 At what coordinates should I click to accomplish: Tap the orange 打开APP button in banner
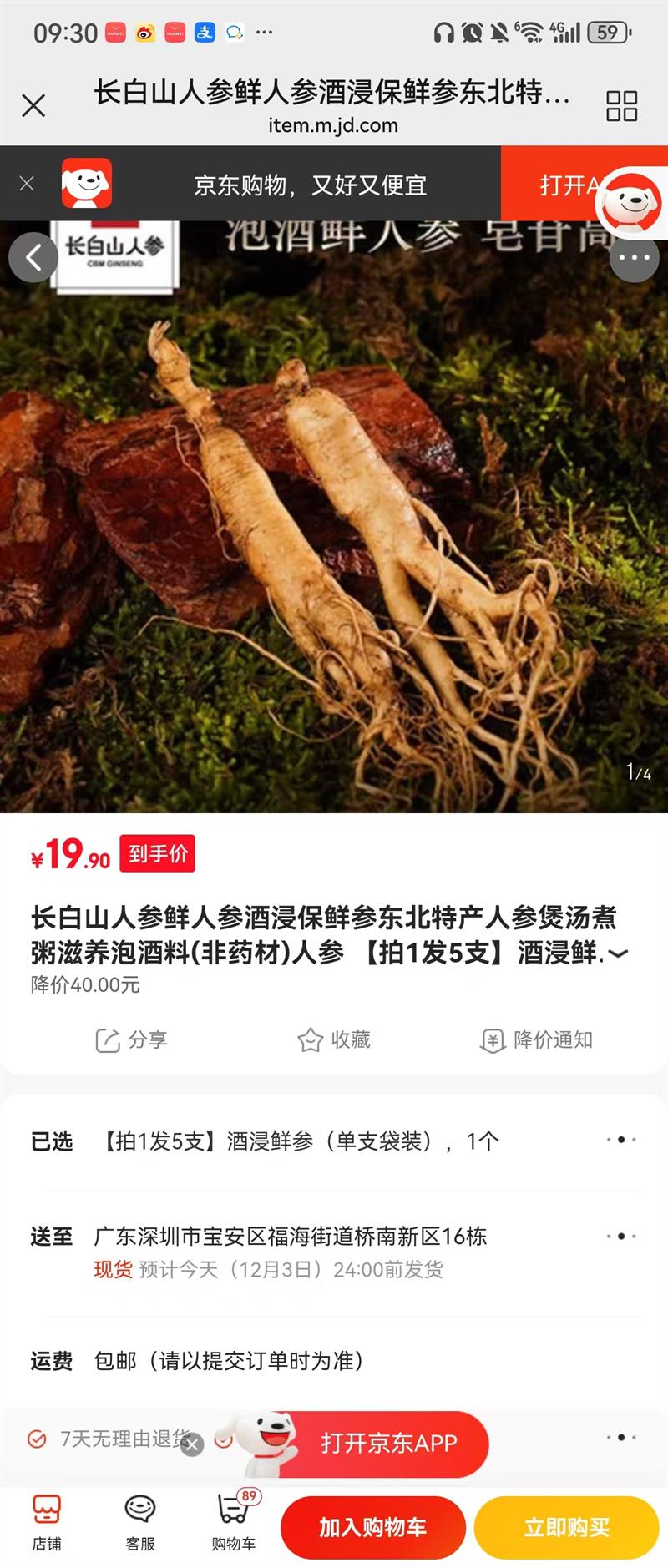(x=584, y=184)
